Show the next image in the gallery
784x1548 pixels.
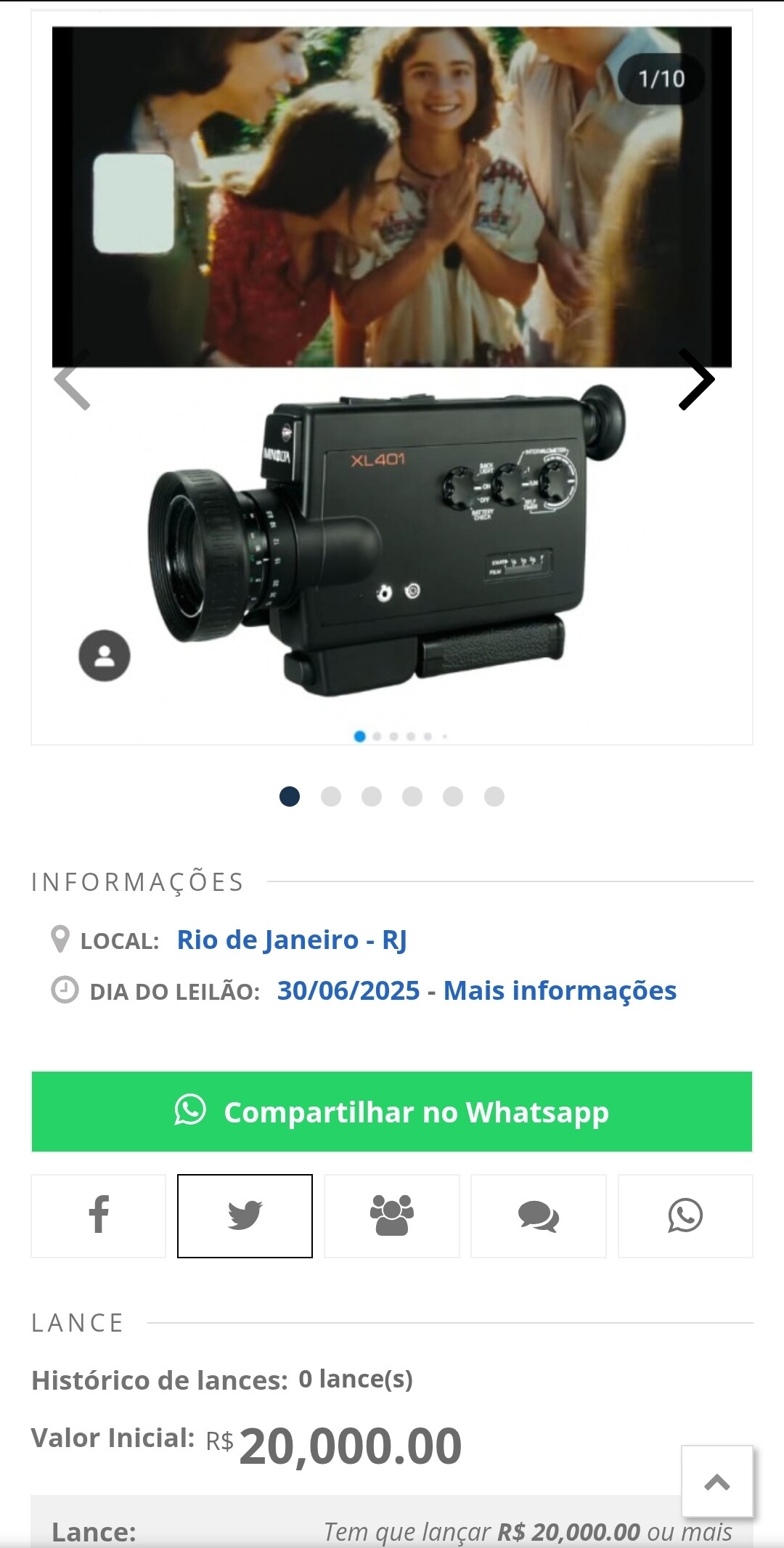pyautogui.click(x=696, y=380)
